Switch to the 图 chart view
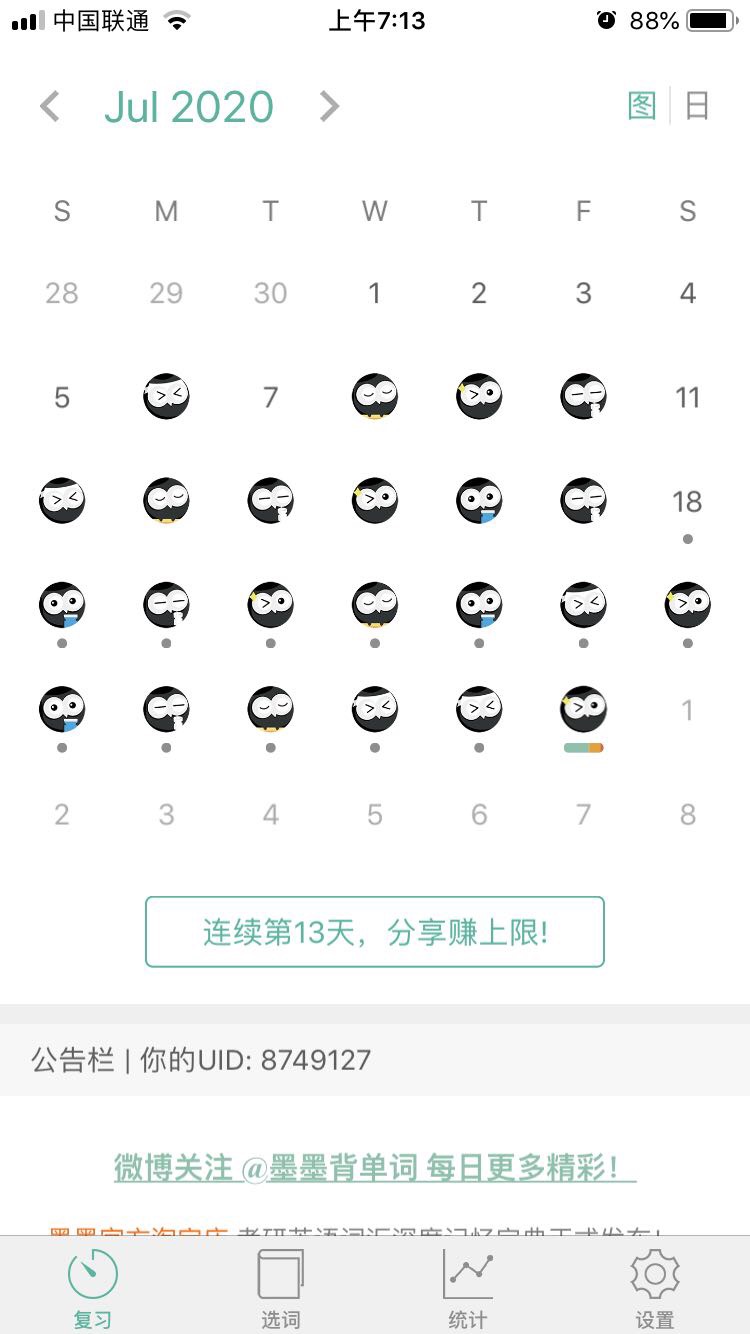The height and width of the screenshot is (1334, 750). (642, 105)
